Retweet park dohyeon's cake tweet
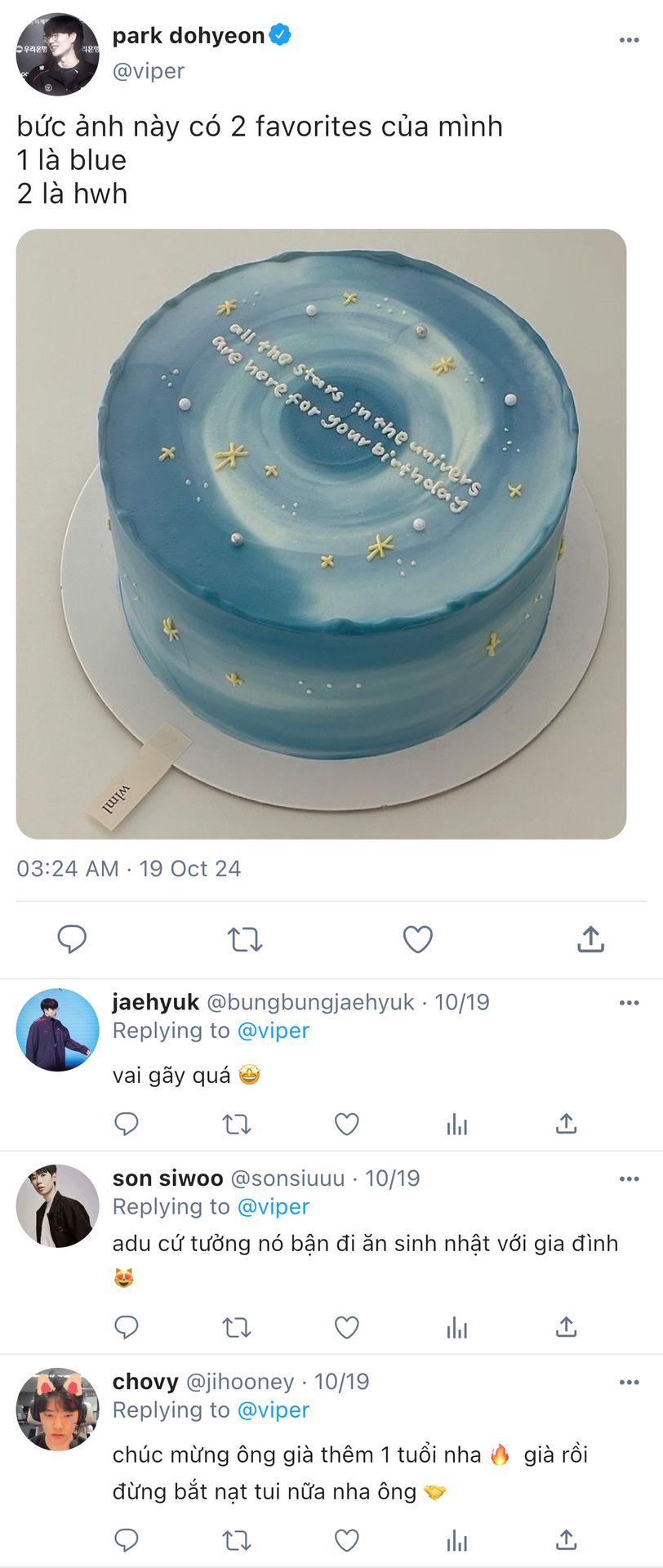Screen dimensions: 663x1568 click(x=245, y=939)
